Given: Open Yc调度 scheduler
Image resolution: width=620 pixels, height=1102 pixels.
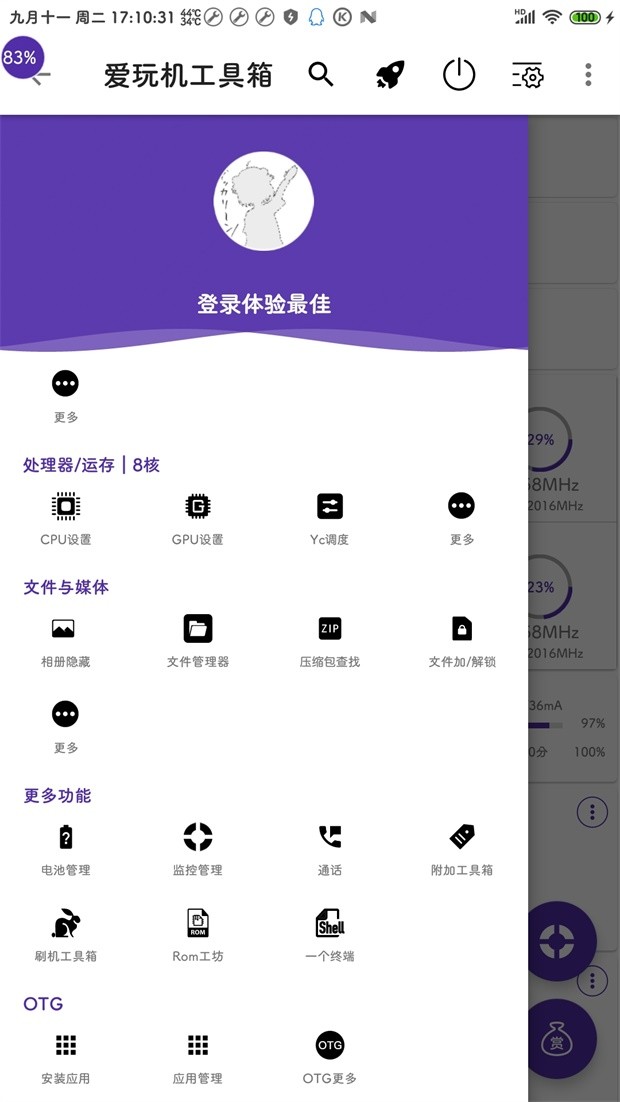Looking at the screenshot, I should (330, 516).
